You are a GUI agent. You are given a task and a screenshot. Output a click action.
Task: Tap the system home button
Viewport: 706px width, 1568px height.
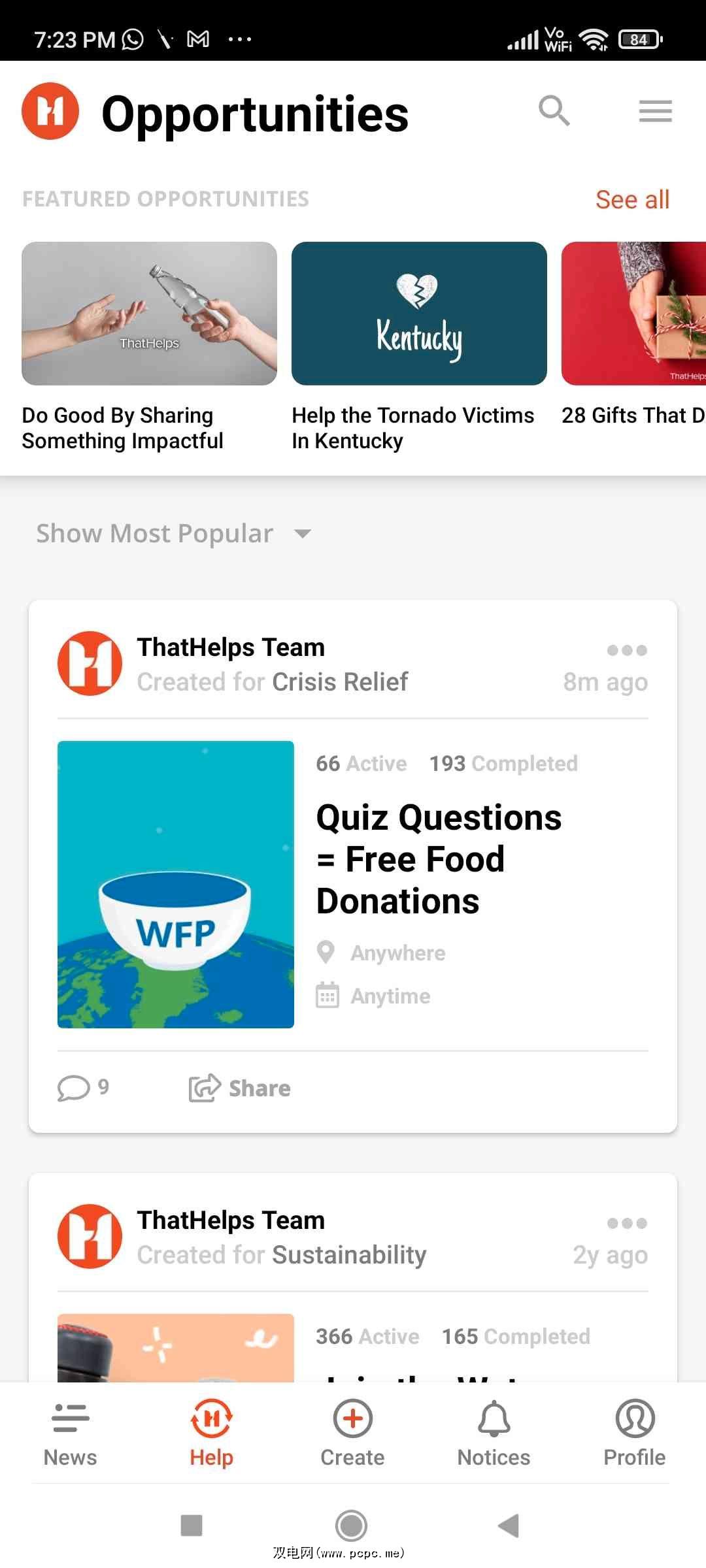coord(352,1526)
